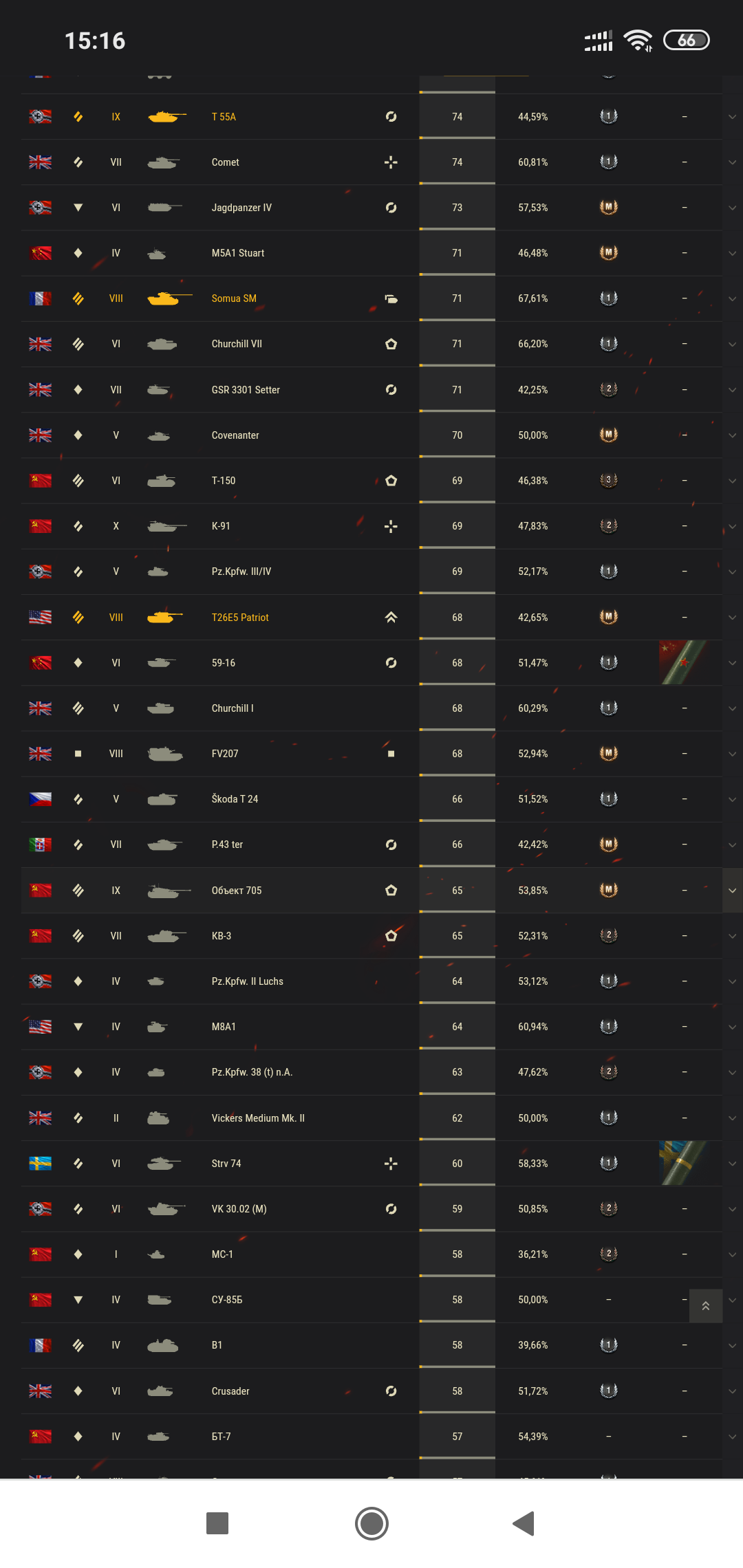Open the Vickers Medium Mk. II row
The width and height of the screenshot is (743, 1568).
(371, 1118)
